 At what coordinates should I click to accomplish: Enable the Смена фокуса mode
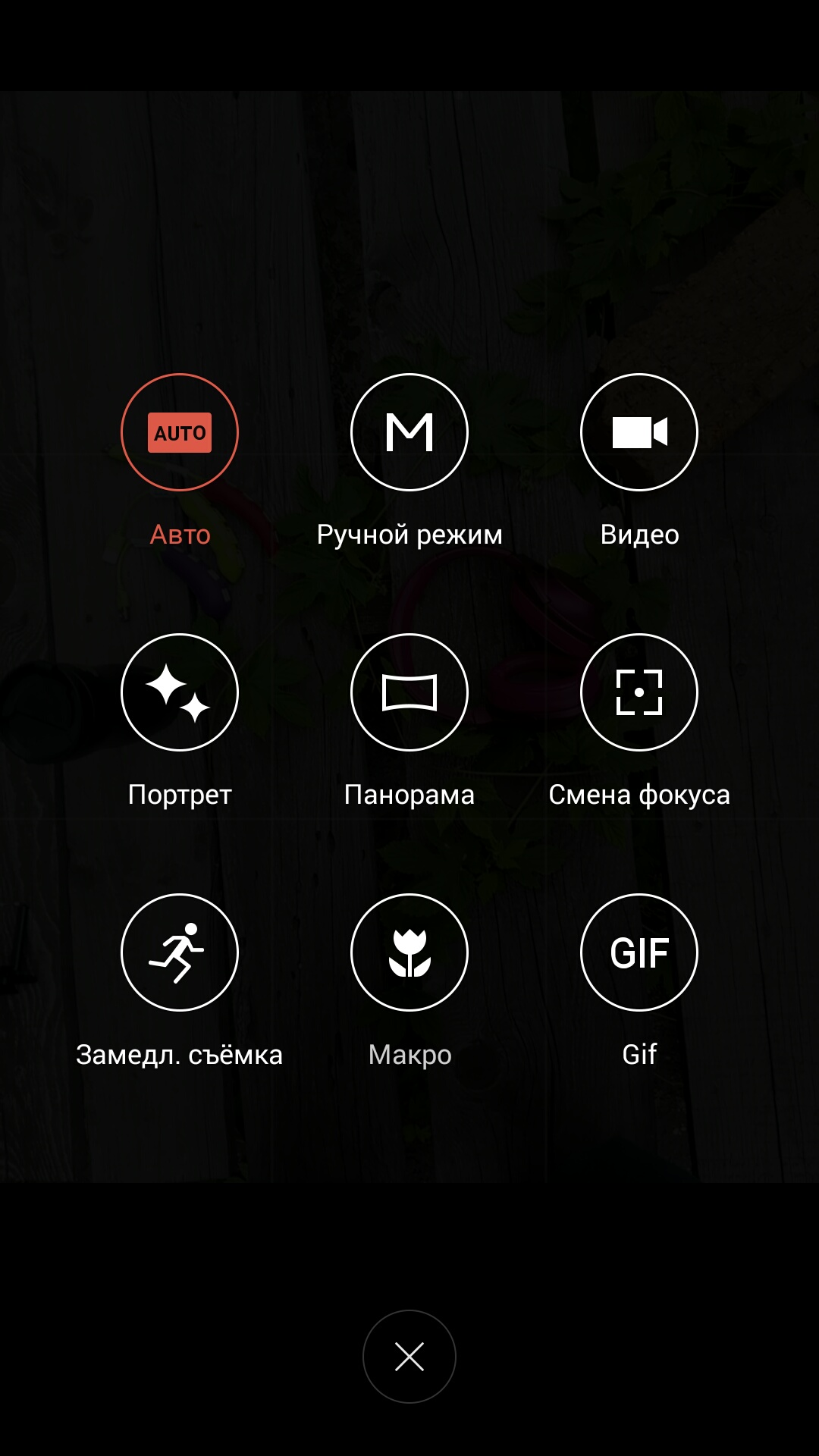pyautogui.click(x=639, y=692)
